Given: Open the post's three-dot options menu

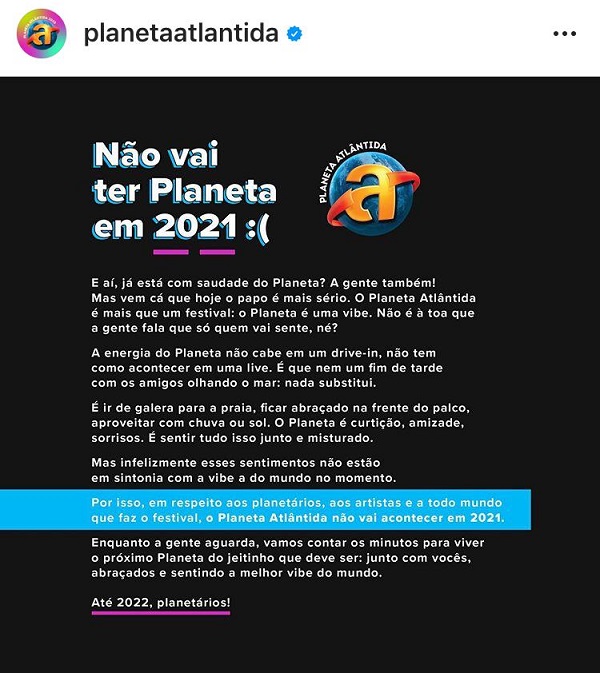Looking at the screenshot, I should click(x=565, y=33).
